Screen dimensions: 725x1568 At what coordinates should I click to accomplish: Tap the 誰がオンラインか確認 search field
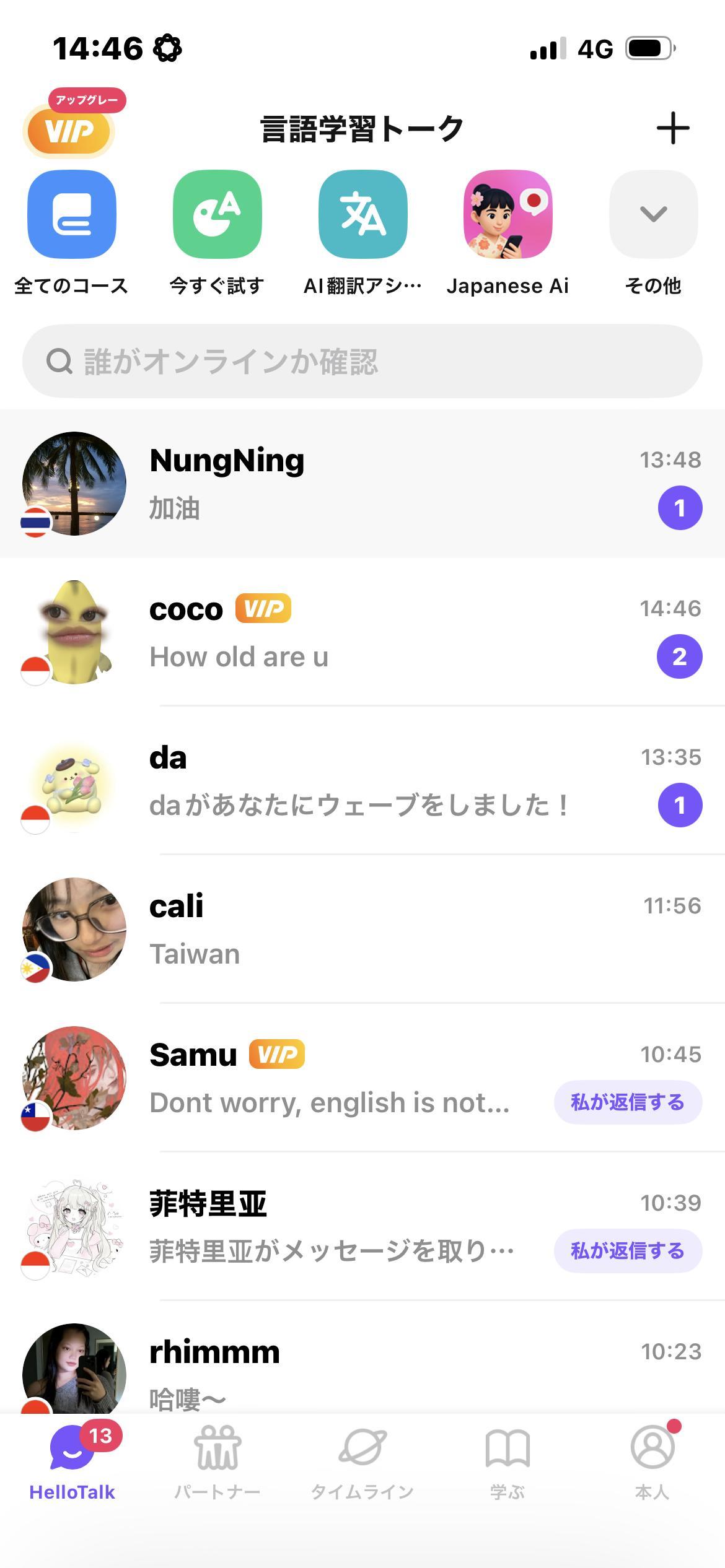[x=362, y=361]
